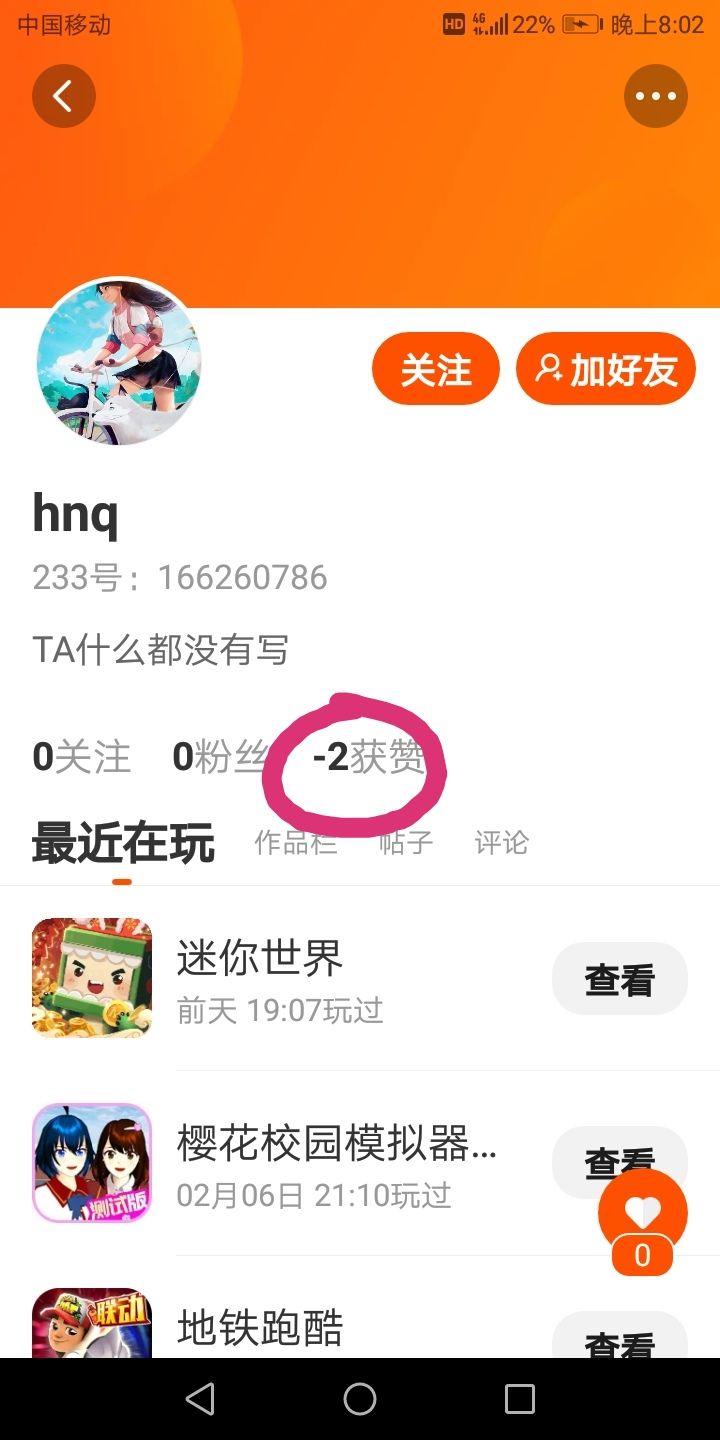The width and height of the screenshot is (720, 1440).
Task: Open the 地铁跑酷 game row
Action: pyautogui.click(x=260, y=1328)
